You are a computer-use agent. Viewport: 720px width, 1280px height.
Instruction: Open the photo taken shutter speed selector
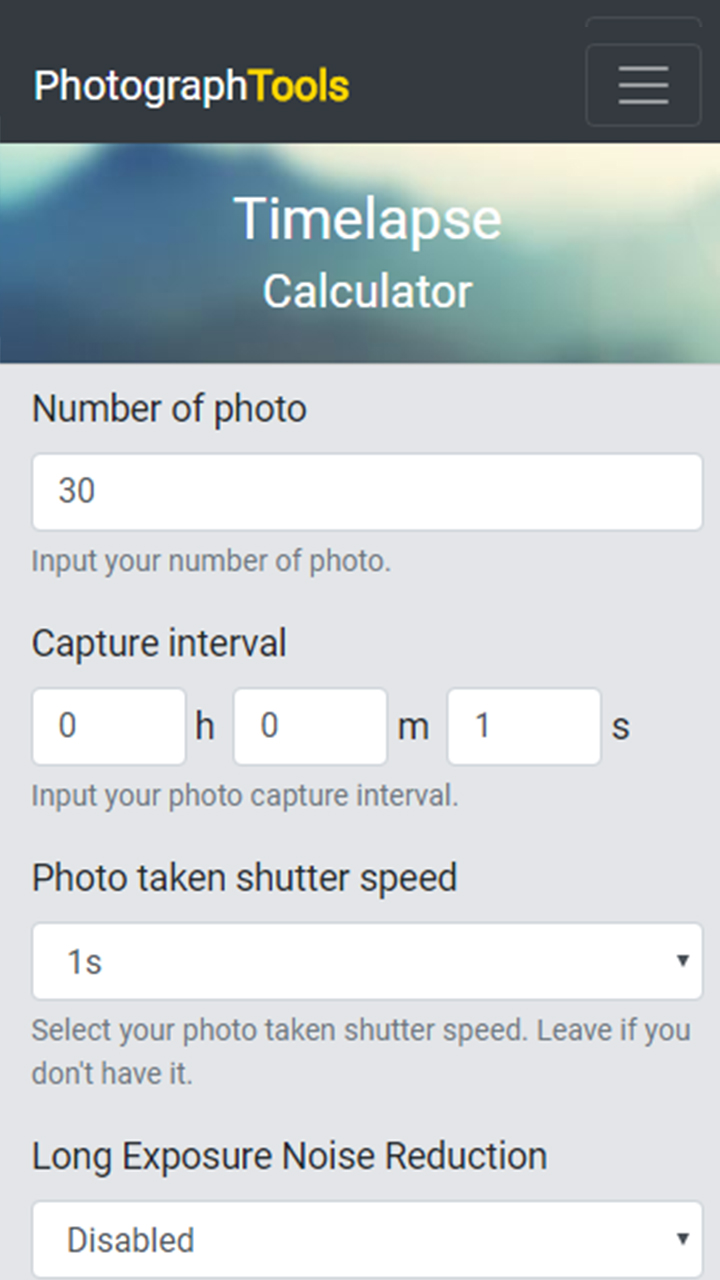[367, 960]
